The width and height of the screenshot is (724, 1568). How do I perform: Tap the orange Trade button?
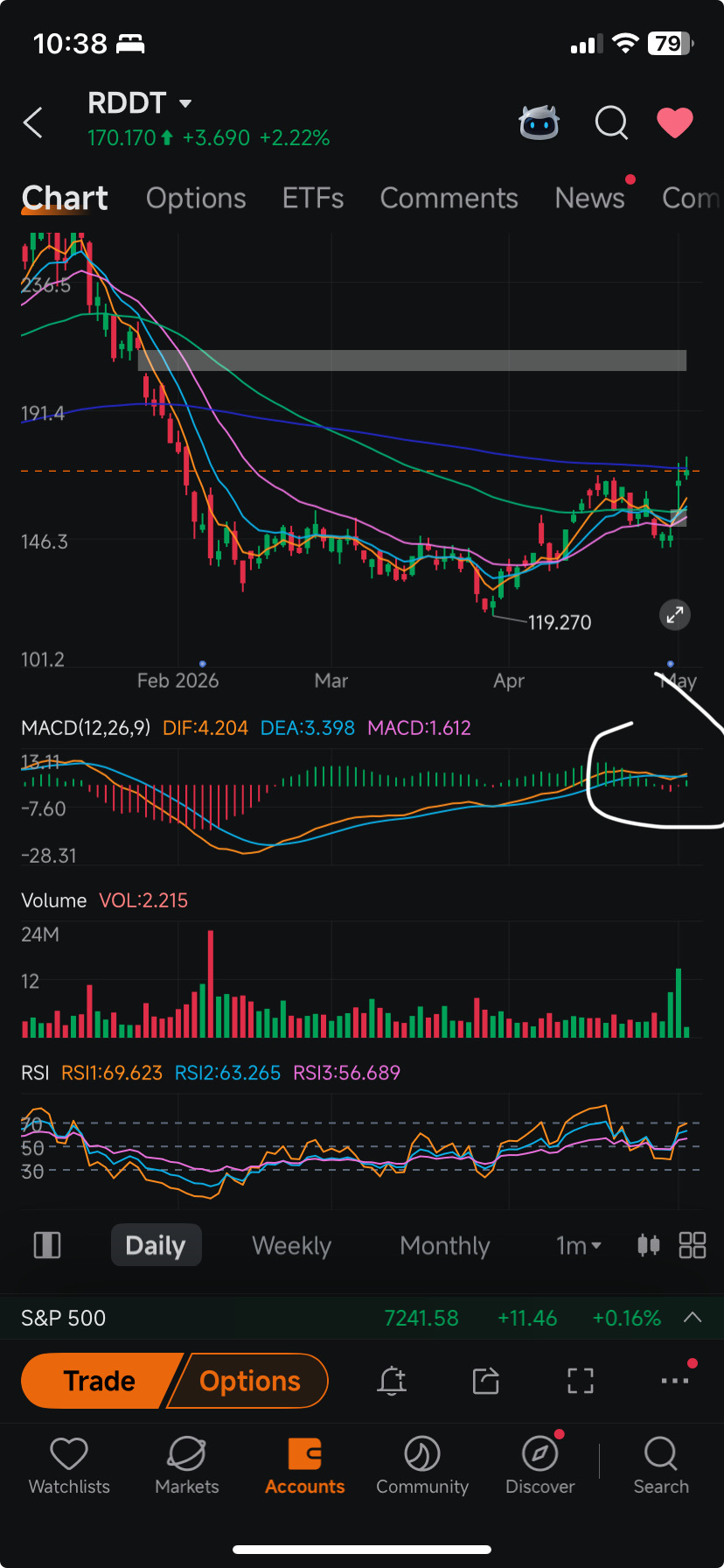click(100, 1381)
